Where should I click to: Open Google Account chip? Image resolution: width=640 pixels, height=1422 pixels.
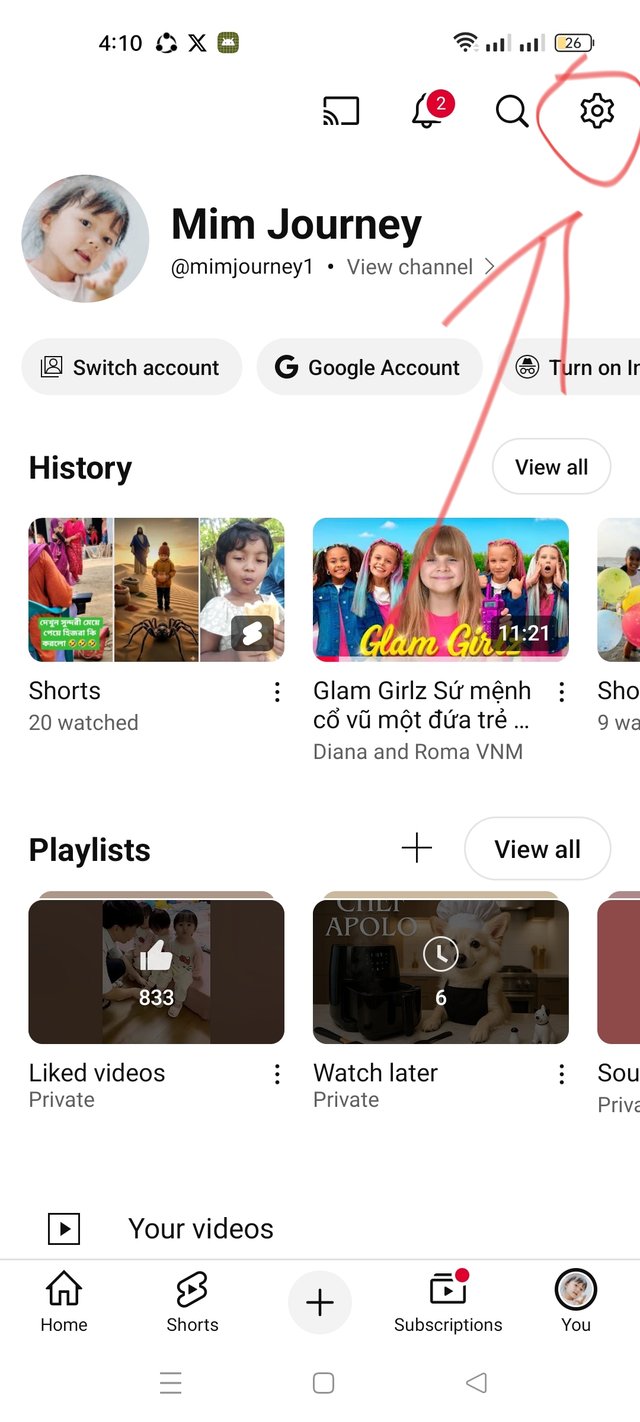click(x=369, y=367)
